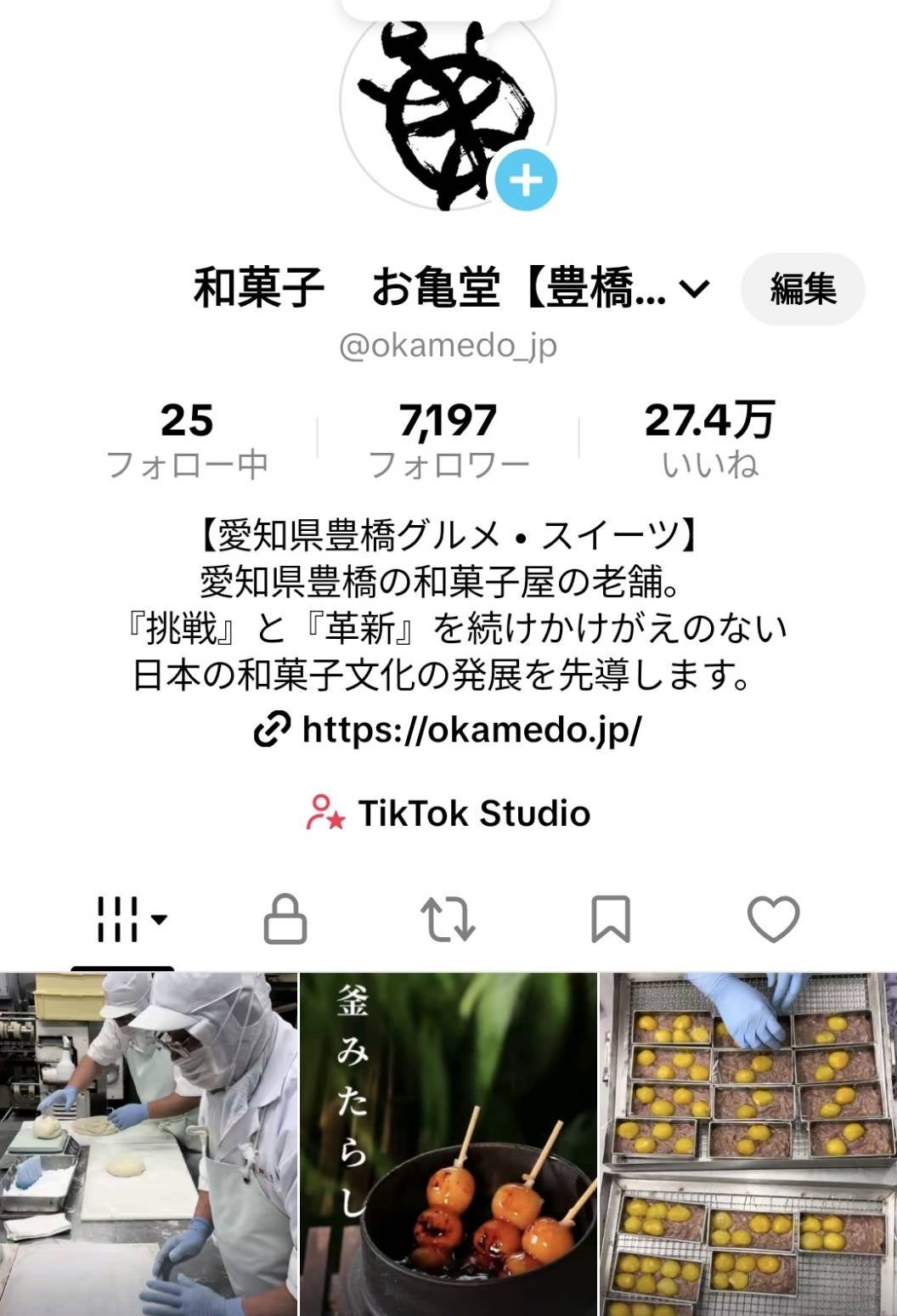This screenshot has height=1316, width=897.
Task: Switch to the liked videos heart tab
Action: pos(773,919)
